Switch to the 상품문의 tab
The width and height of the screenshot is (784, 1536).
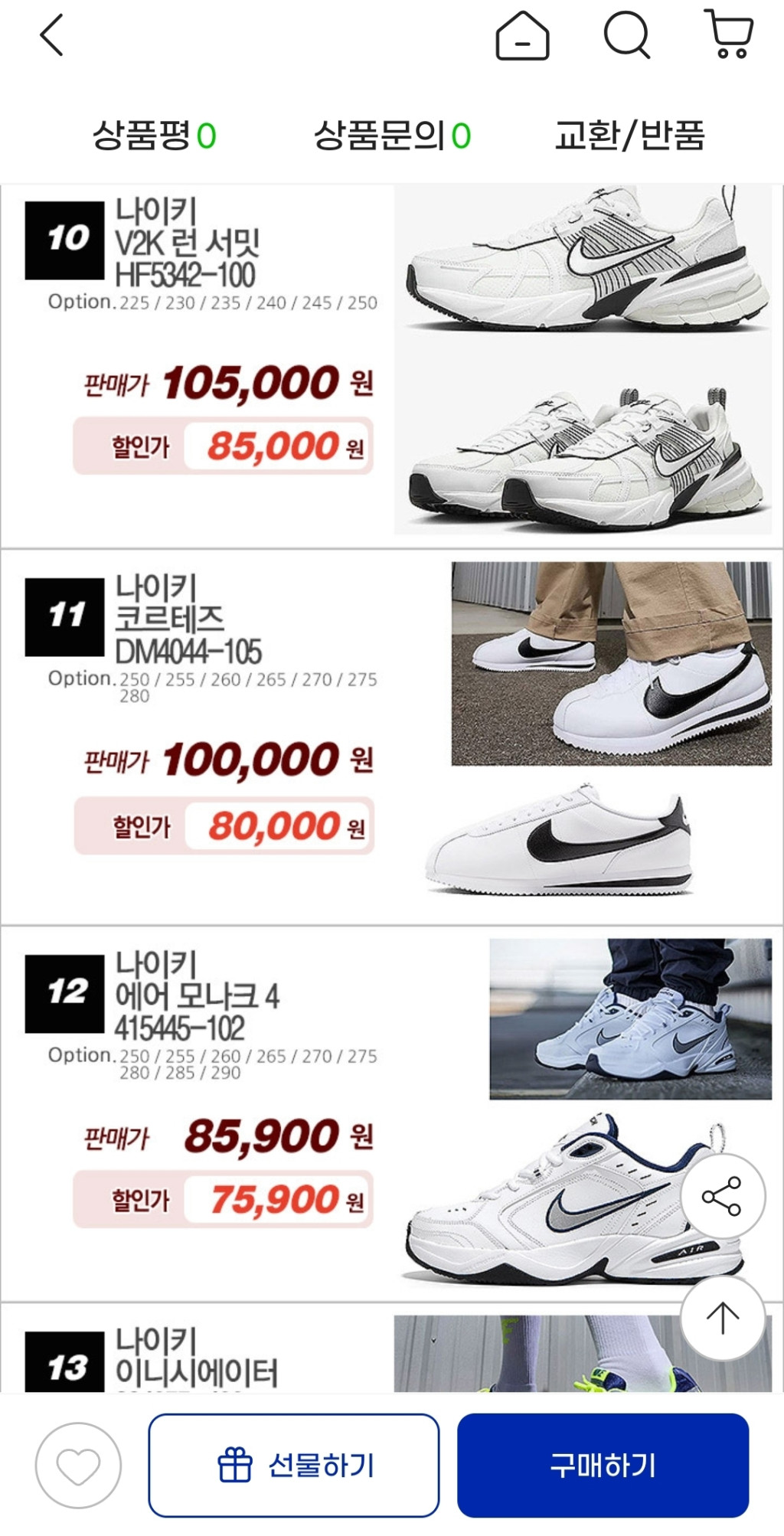pos(392,136)
